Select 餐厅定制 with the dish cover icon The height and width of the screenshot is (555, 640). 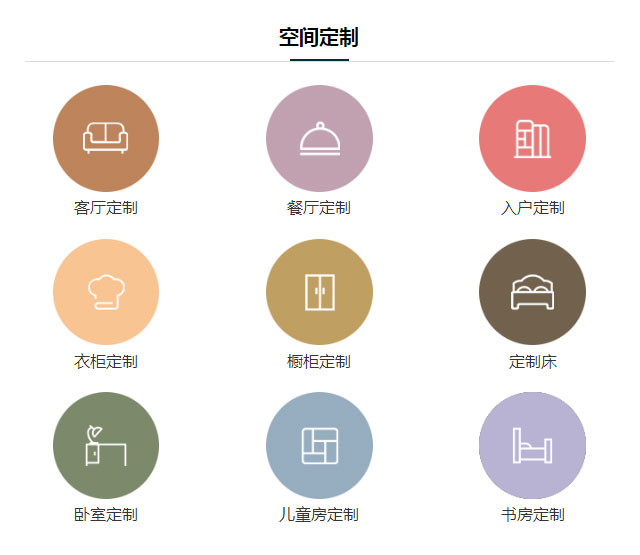(x=319, y=138)
